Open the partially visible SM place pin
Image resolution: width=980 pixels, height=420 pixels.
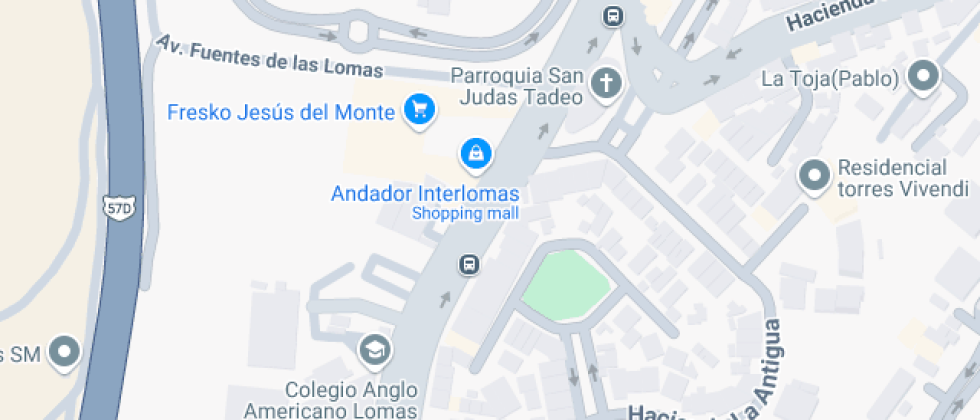tap(66, 351)
